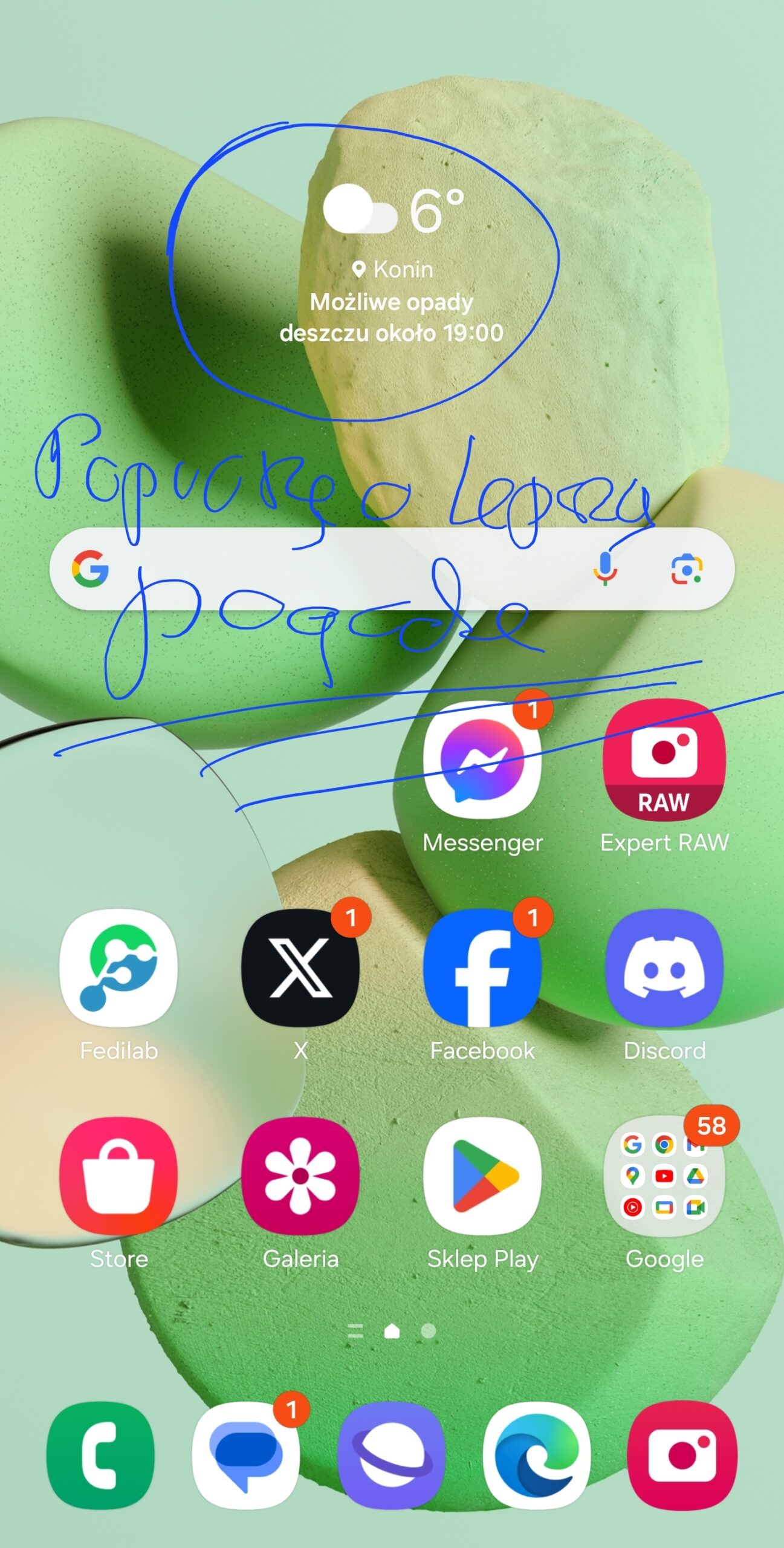Open the Phone dialer in the dock
The image size is (784, 1548).
point(100,1454)
